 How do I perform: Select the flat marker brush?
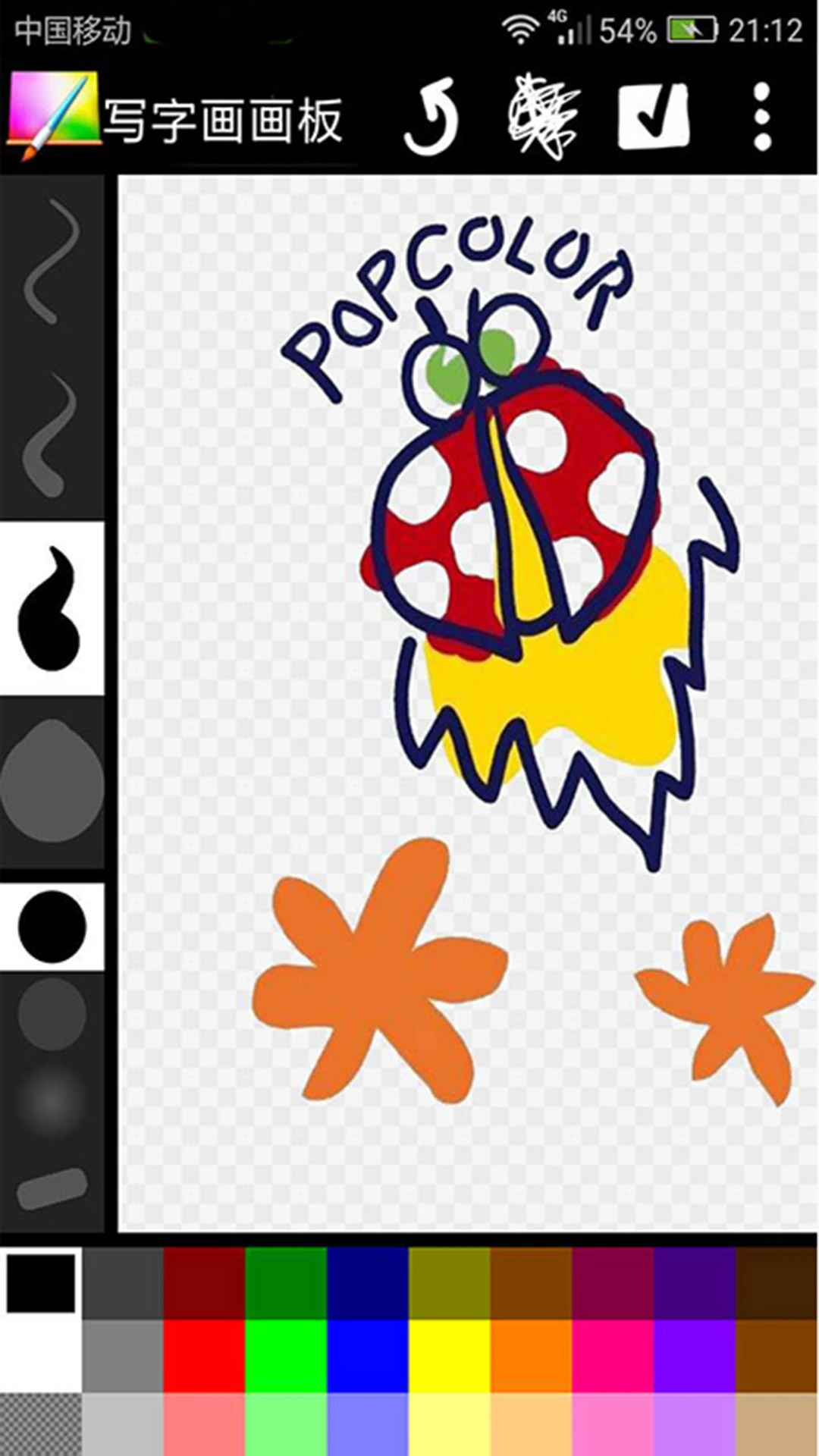52,1188
